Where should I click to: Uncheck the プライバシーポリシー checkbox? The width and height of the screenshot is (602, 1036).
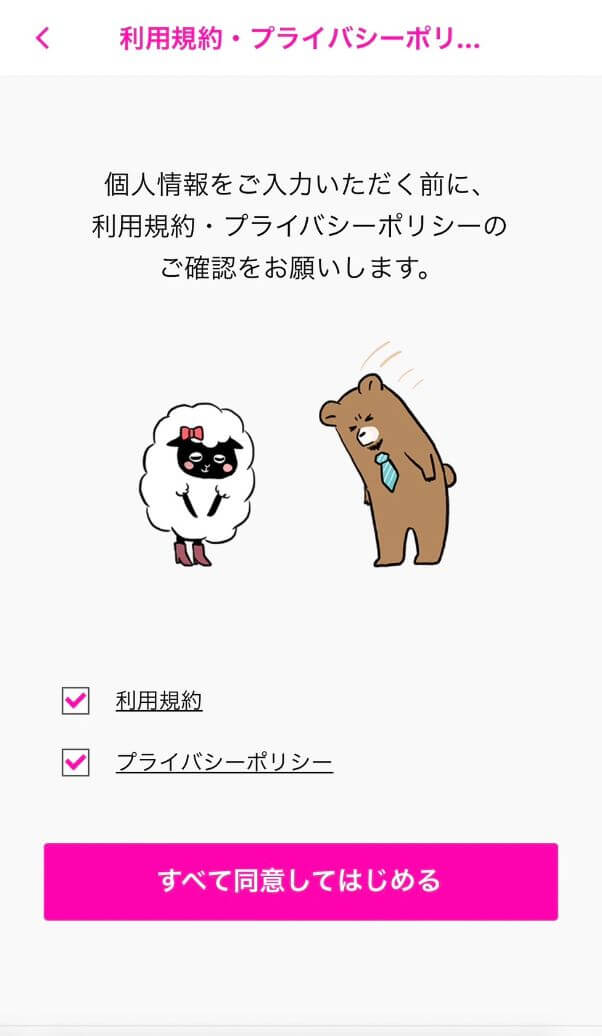pos(76,763)
